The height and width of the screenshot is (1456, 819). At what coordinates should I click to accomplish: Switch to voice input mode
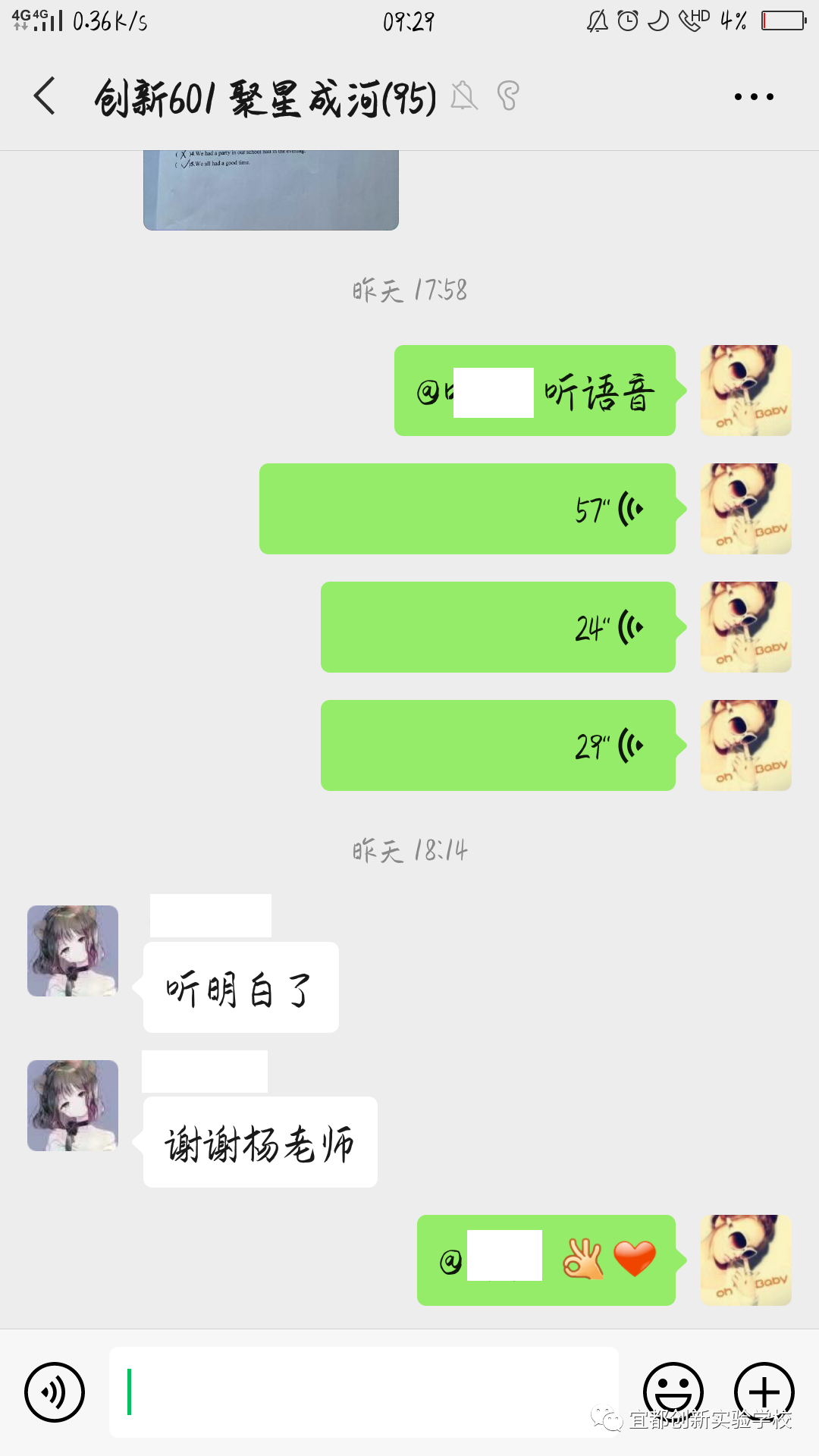coord(55,1392)
